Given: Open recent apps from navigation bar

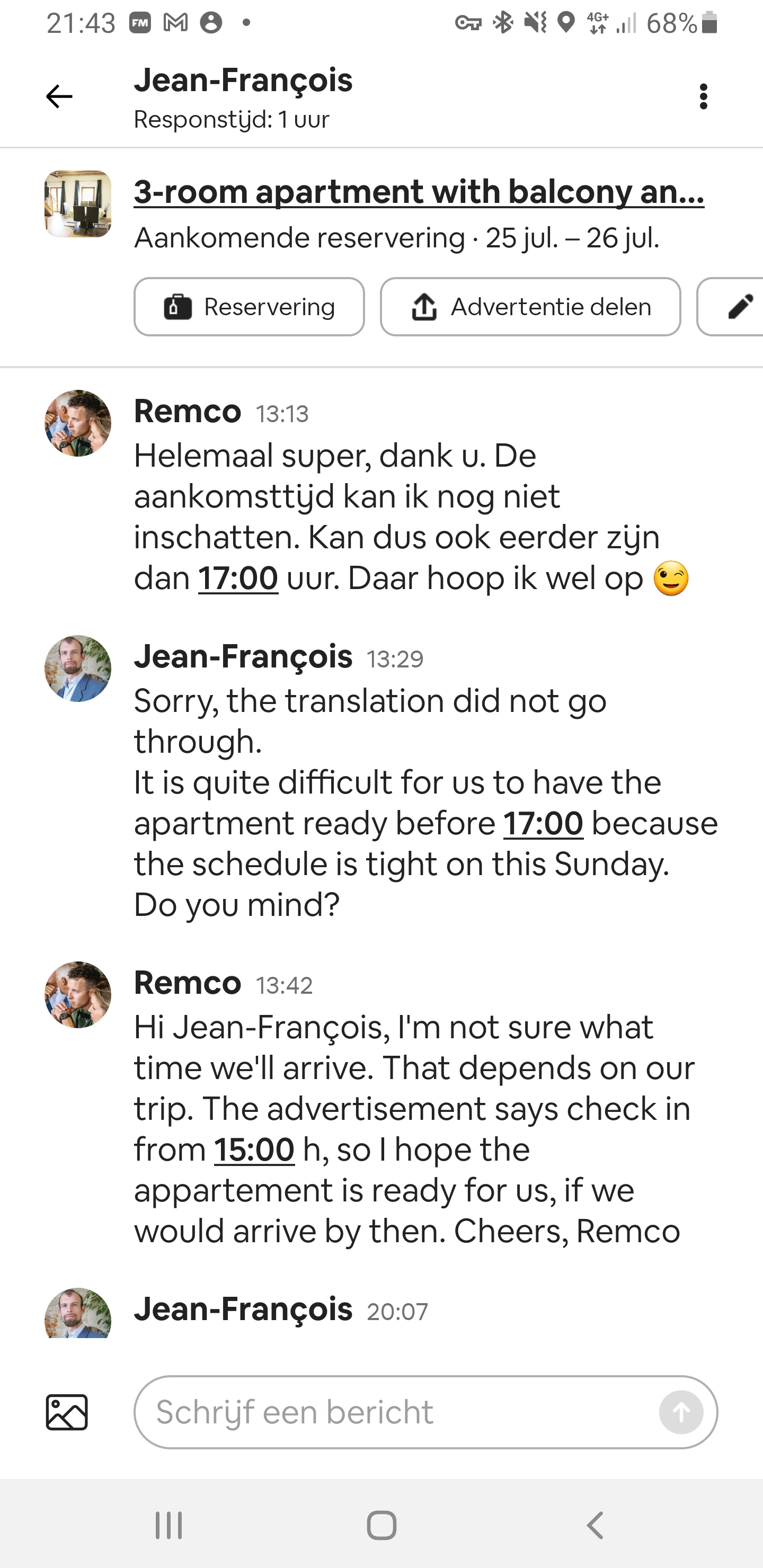Looking at the screenshot, I should (168, 1526).
